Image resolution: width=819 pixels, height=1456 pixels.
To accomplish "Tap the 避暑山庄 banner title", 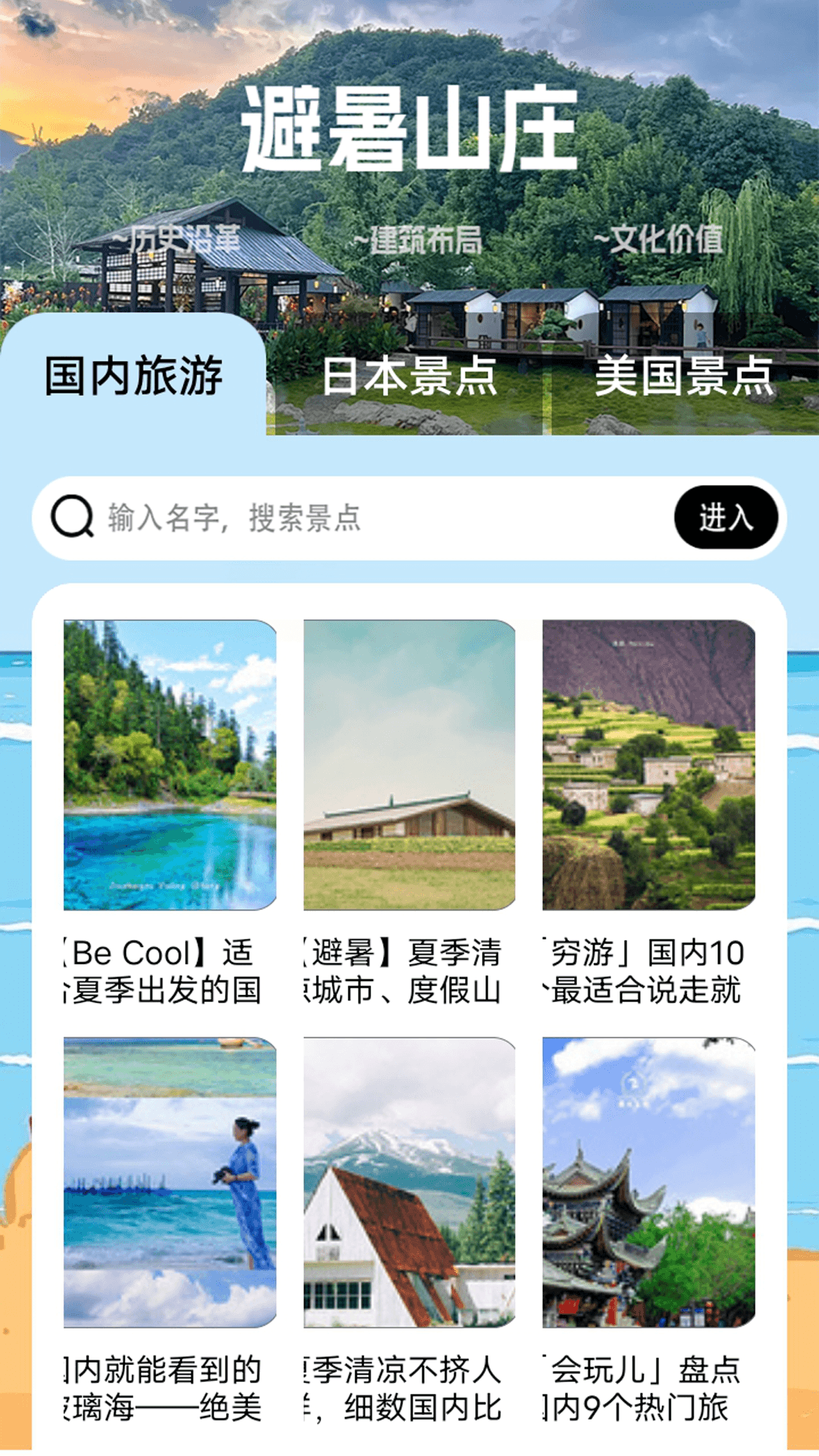I will [409, 127].
